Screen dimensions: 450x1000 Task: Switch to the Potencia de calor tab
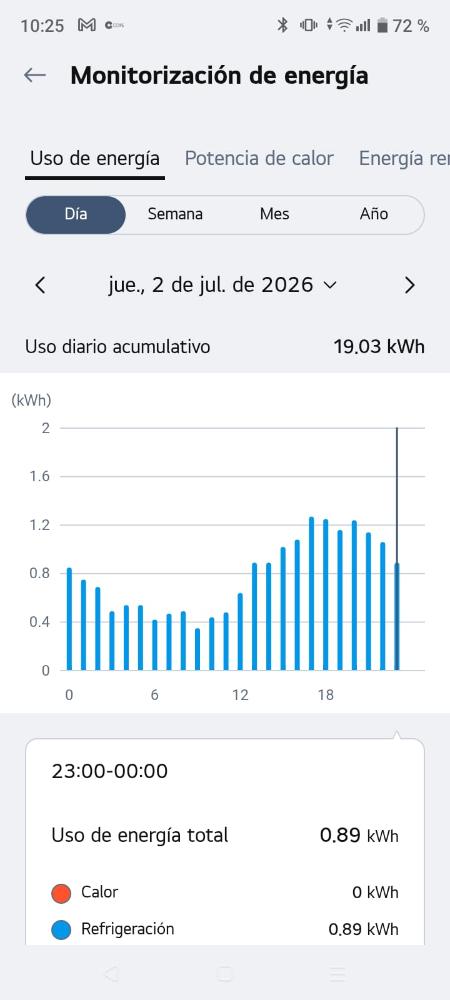tap(259, 158)
